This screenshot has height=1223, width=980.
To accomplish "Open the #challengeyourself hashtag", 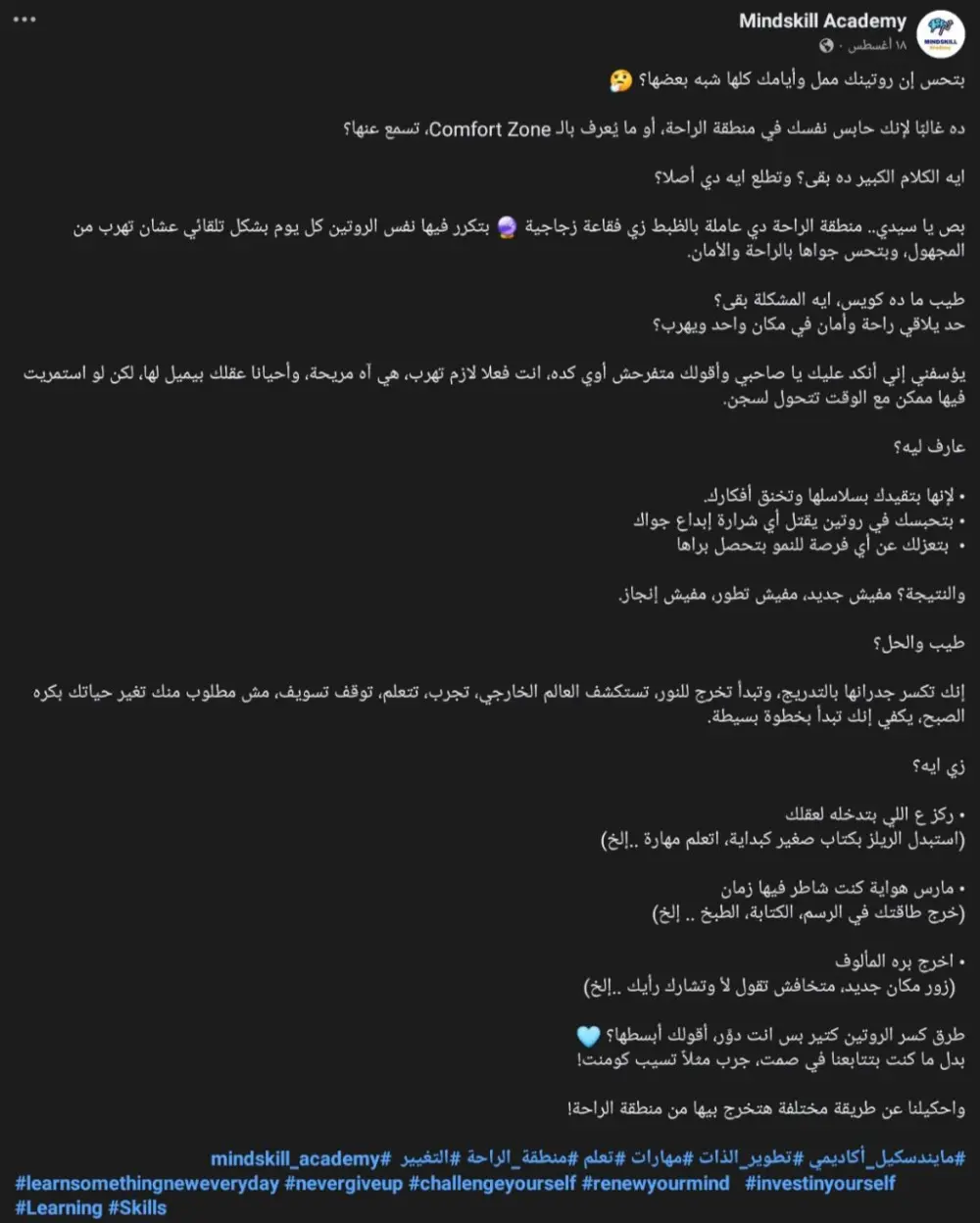I will point(492,1184).
